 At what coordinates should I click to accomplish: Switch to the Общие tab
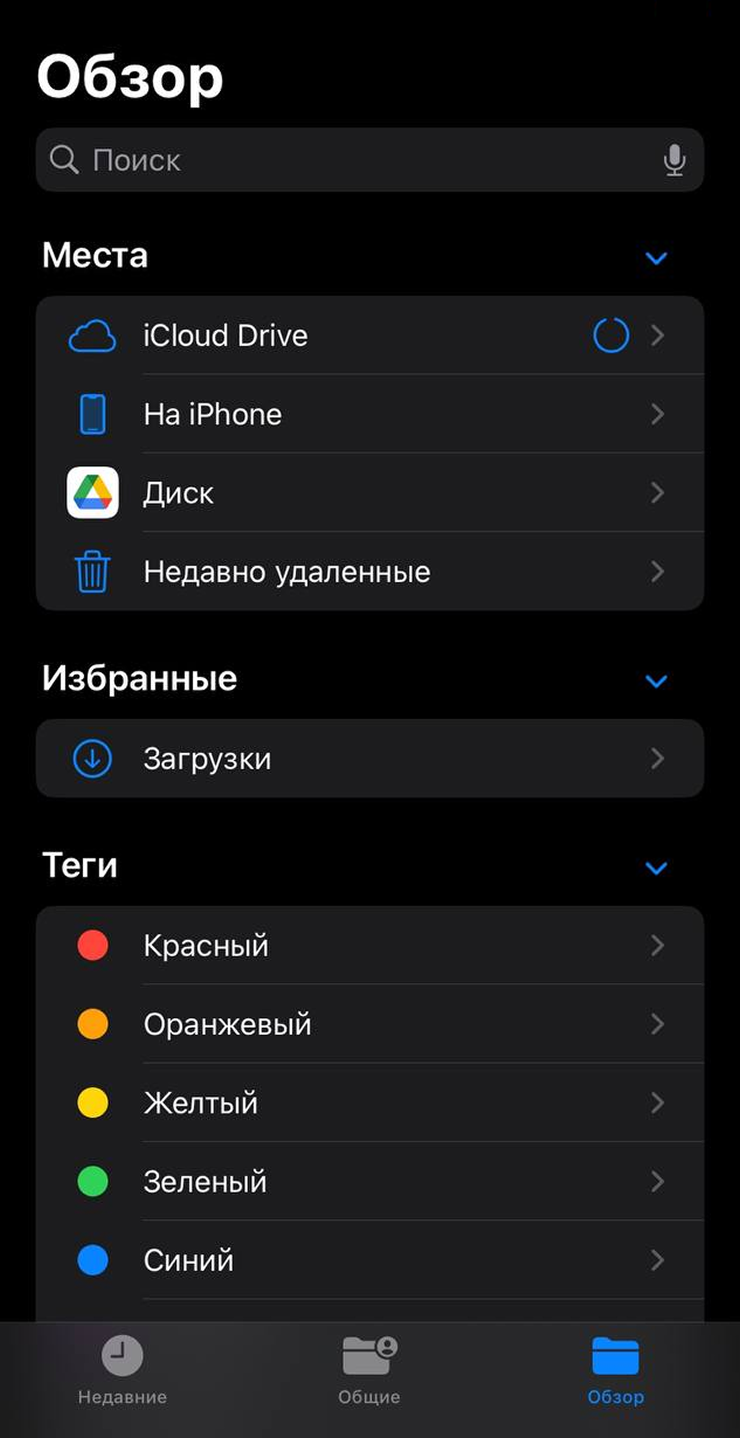pyautogui.click(x=369, y=1371)
